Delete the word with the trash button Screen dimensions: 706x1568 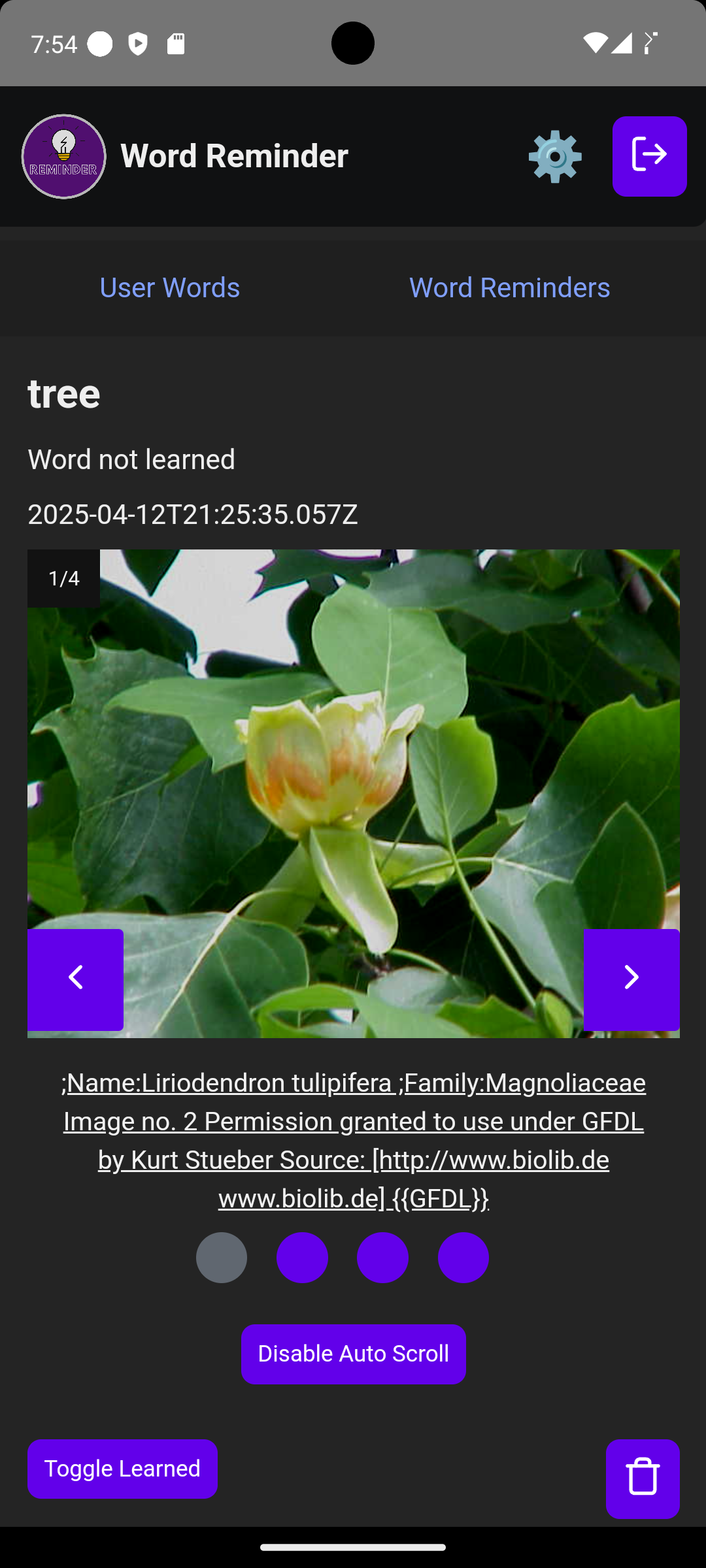click(x=643, y=1478)
